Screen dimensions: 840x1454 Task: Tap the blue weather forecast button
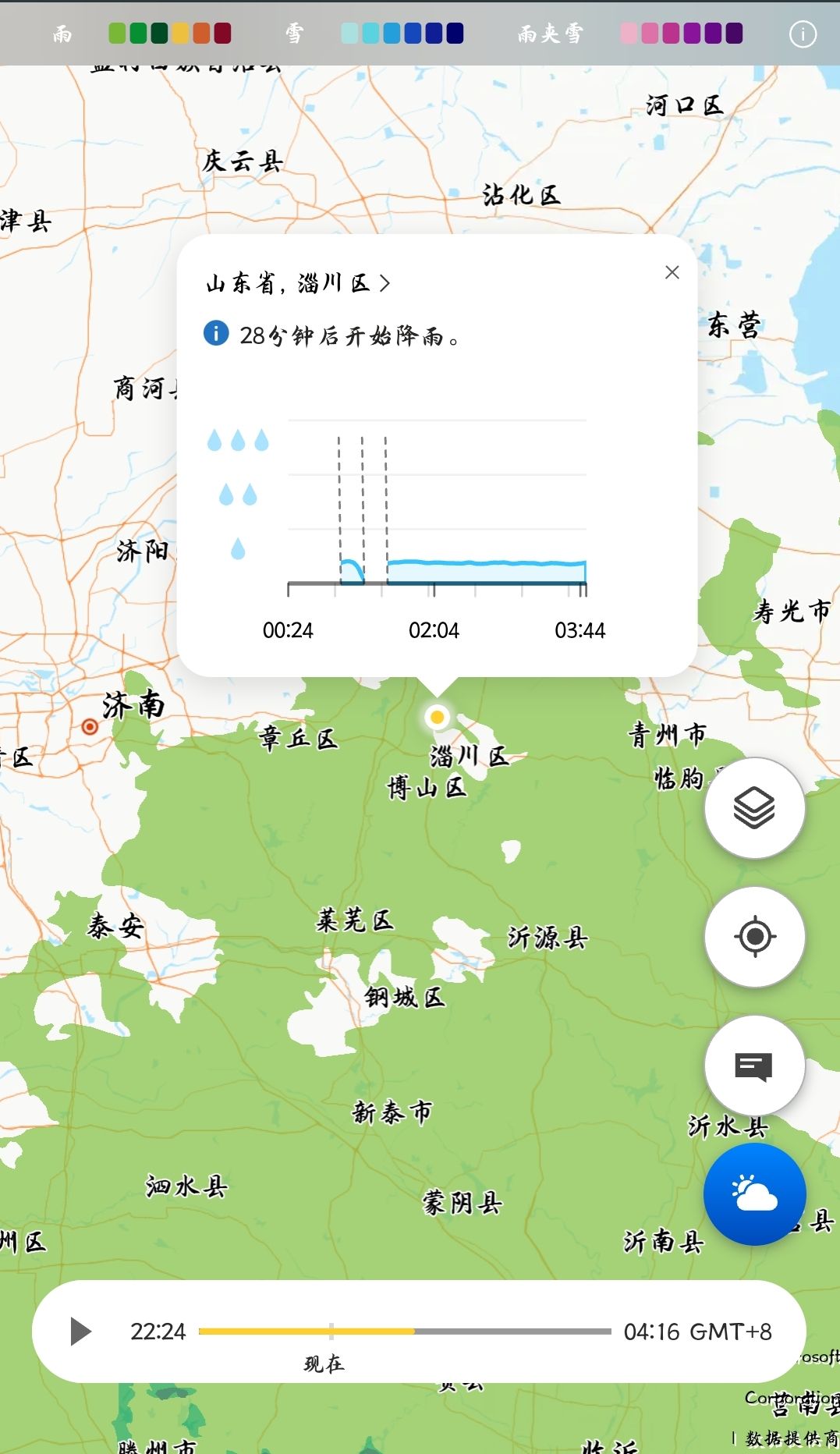point(754,1194)
